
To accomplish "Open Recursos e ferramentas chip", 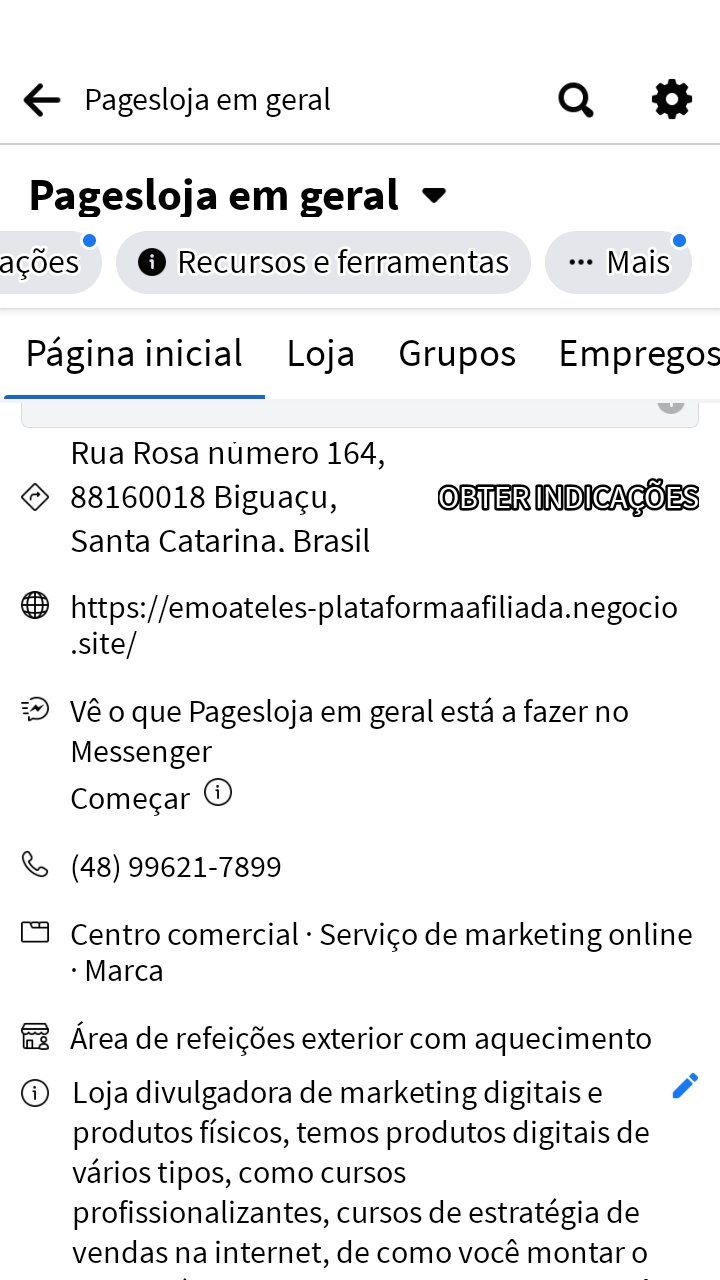I will 323,263.
